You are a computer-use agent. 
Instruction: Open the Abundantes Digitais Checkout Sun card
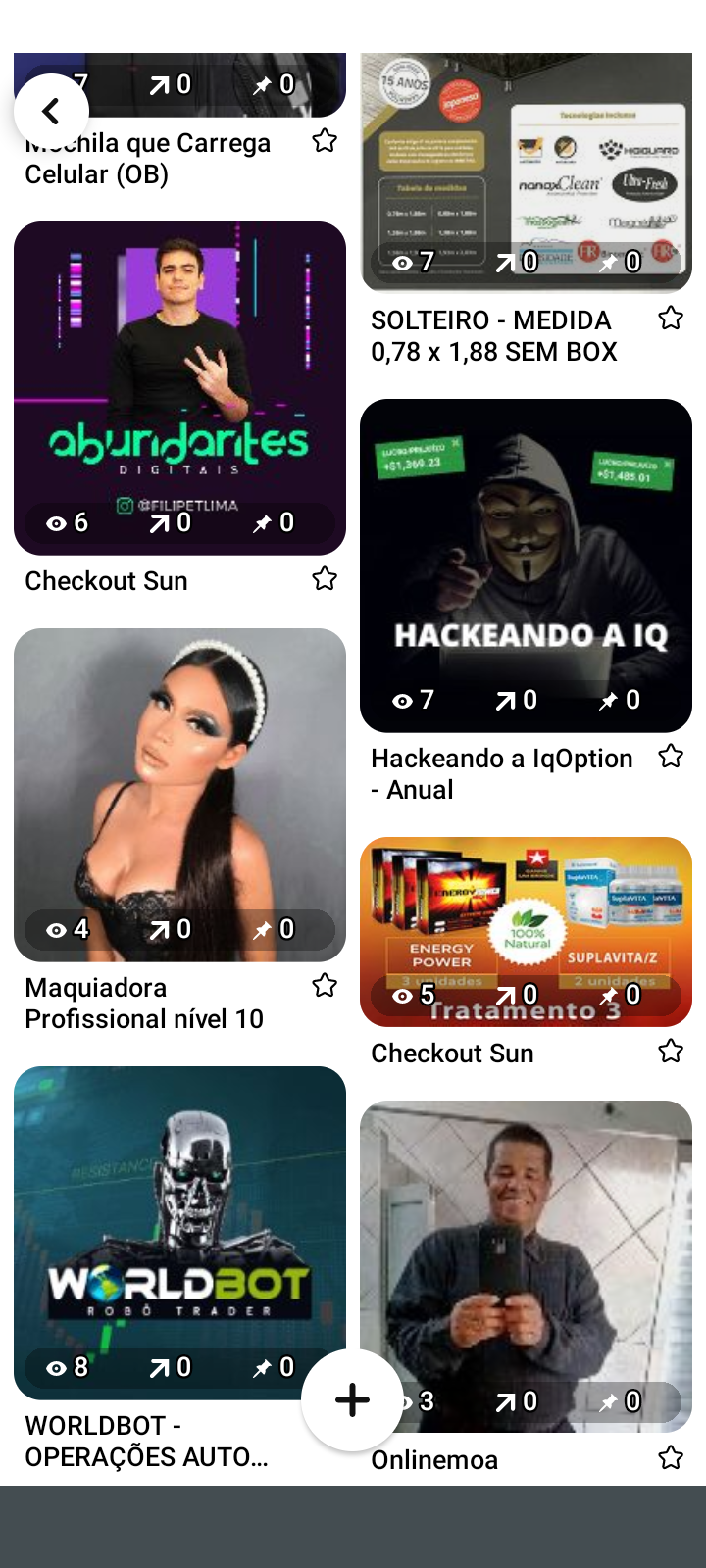(179, 387)
